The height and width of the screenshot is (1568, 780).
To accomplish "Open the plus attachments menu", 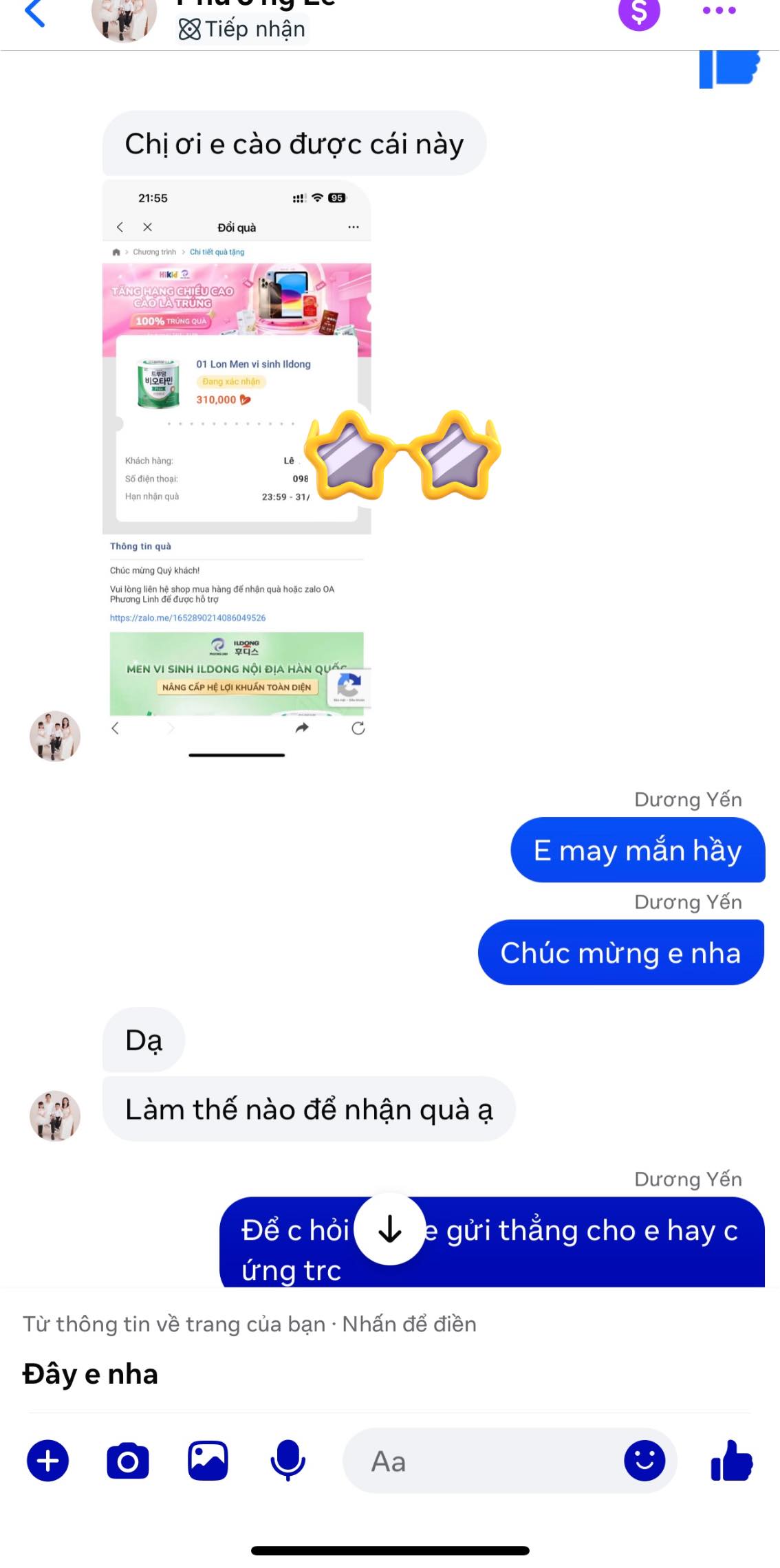I will [47, 1460].
